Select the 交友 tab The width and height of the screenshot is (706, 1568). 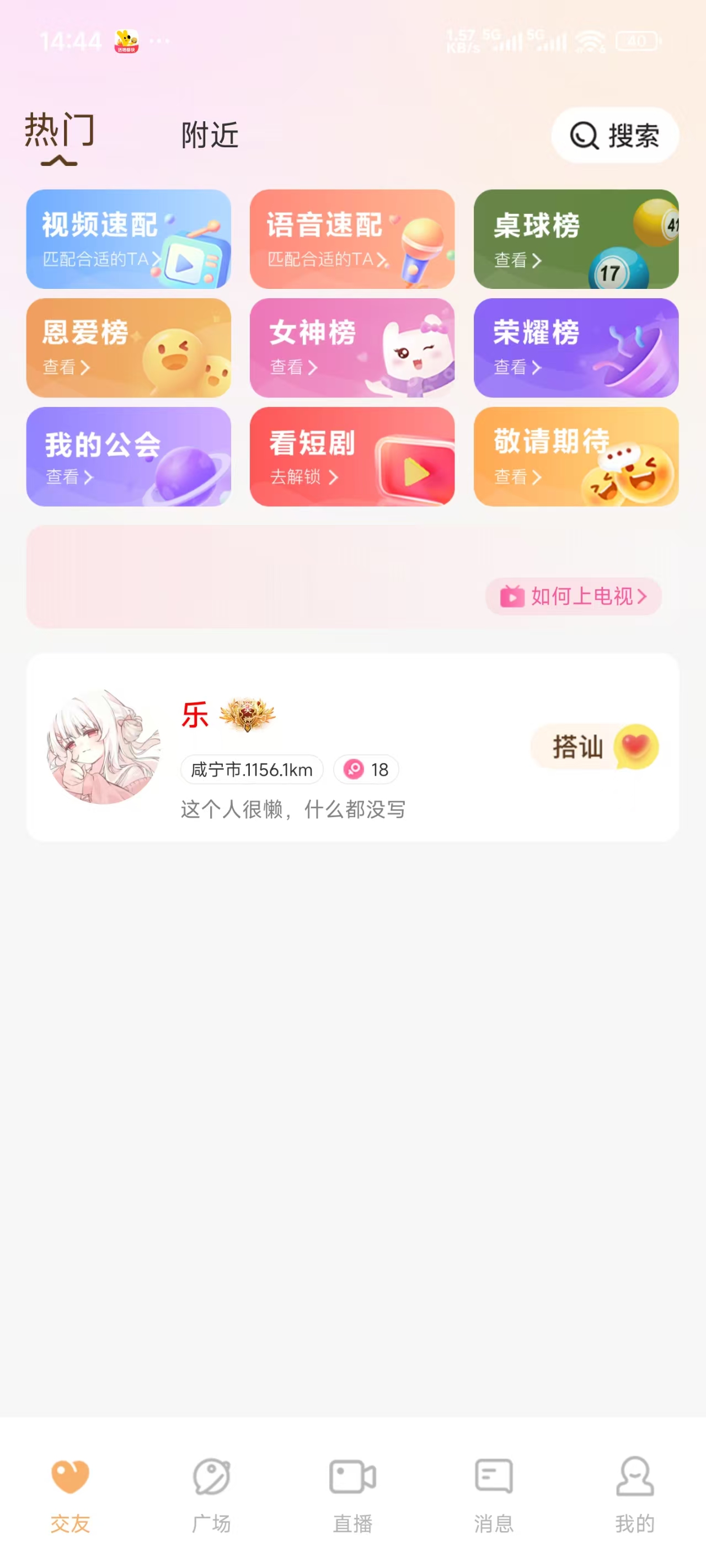click(70, 1492)
